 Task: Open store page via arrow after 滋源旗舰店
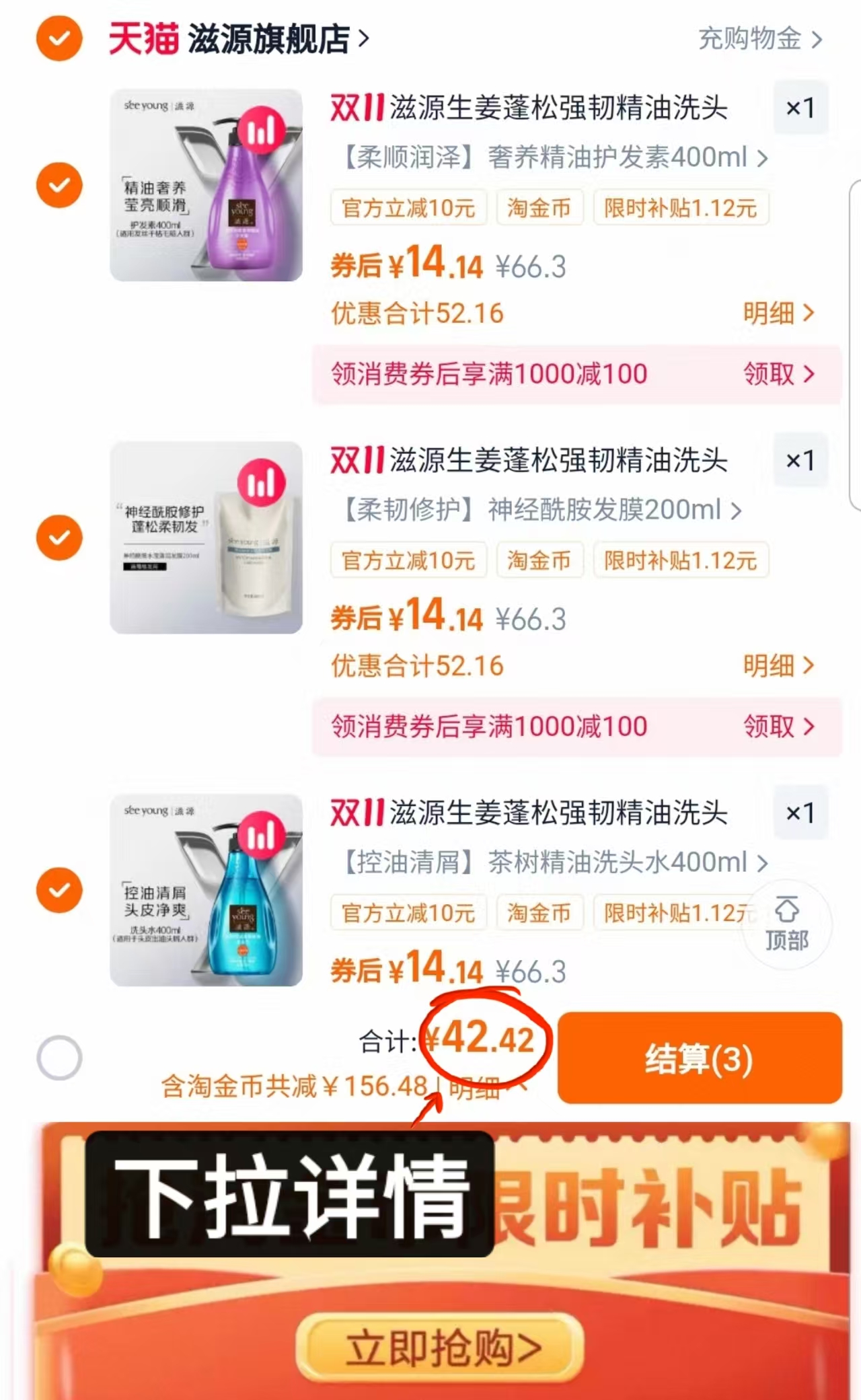(x=364, y=40)
